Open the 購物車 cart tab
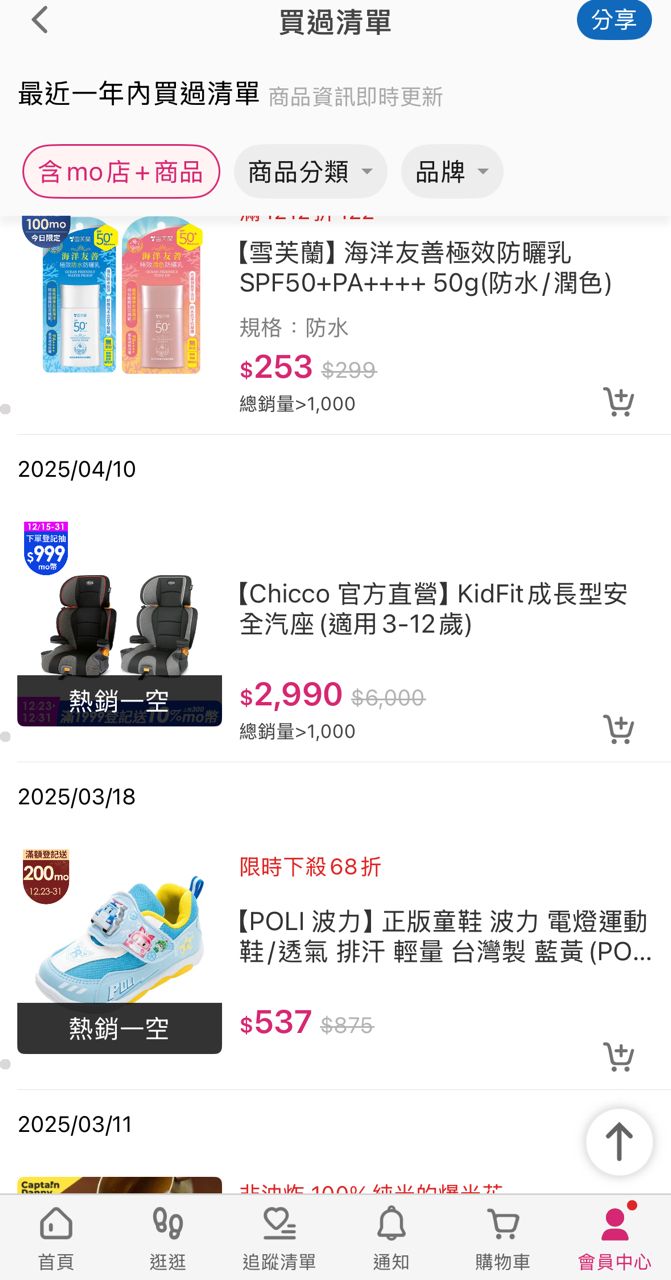The height and width of the screenshot is (1280, 671). click(x=502, y=1238)
